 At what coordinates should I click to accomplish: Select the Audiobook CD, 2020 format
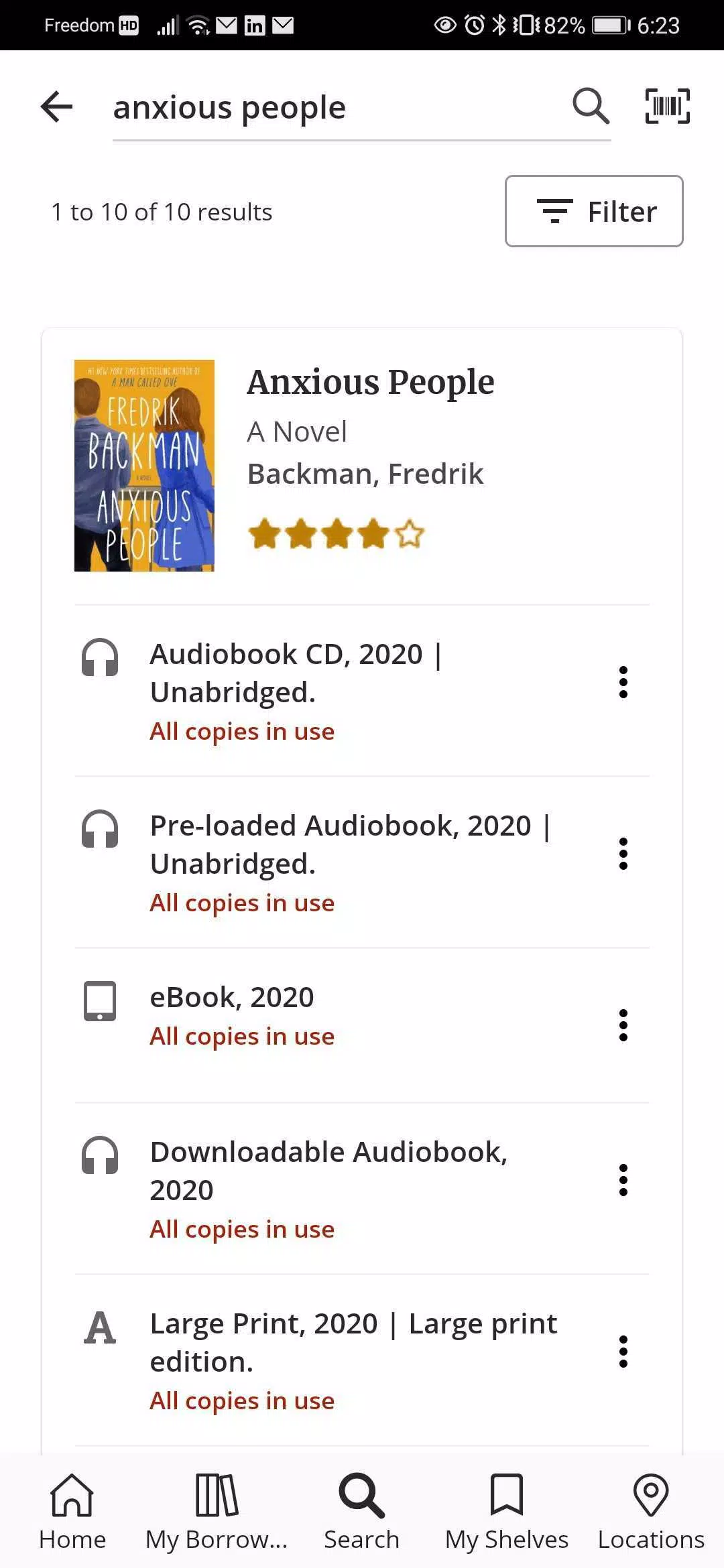point(295,673)
